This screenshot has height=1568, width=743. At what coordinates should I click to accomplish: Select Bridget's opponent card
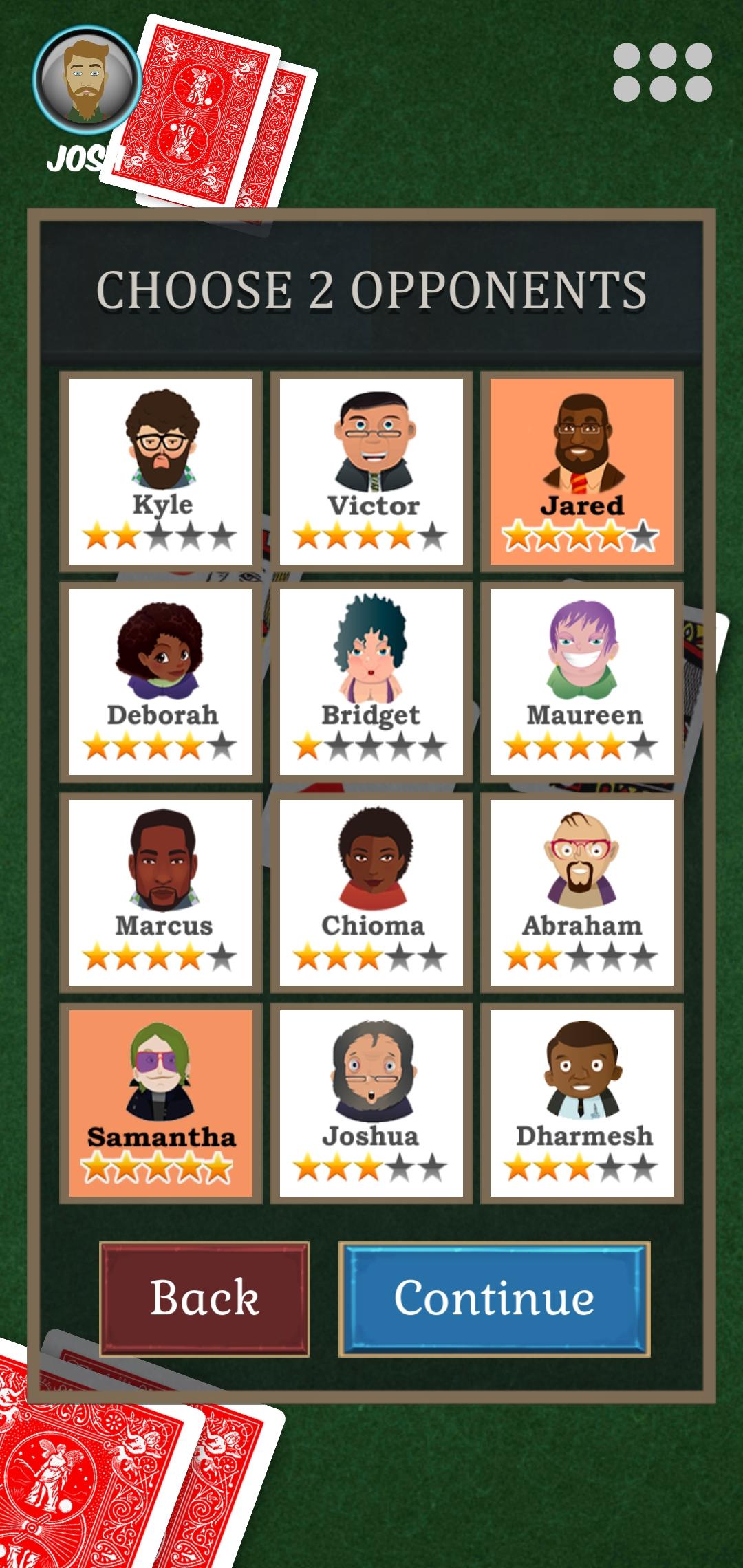click(x=371, y=682)
